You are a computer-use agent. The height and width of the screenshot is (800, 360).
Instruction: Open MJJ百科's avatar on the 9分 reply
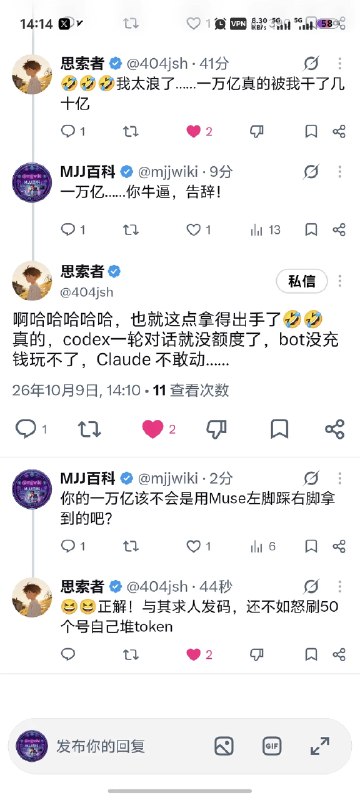32,183
